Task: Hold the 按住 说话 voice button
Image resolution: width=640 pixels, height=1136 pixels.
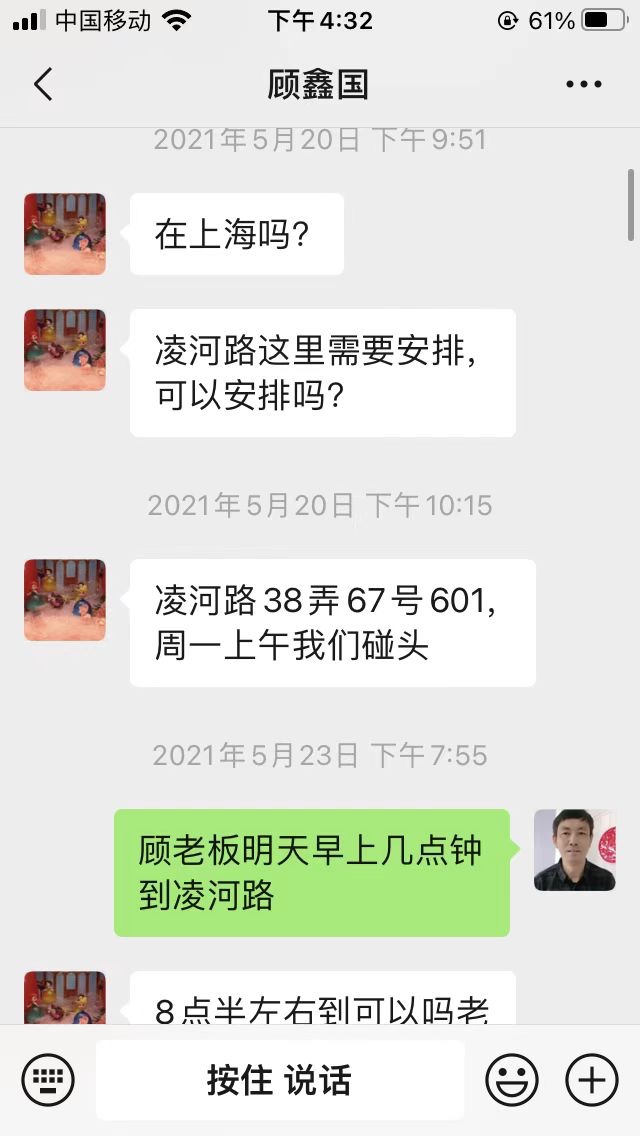Action: [x=279, y=1080]
